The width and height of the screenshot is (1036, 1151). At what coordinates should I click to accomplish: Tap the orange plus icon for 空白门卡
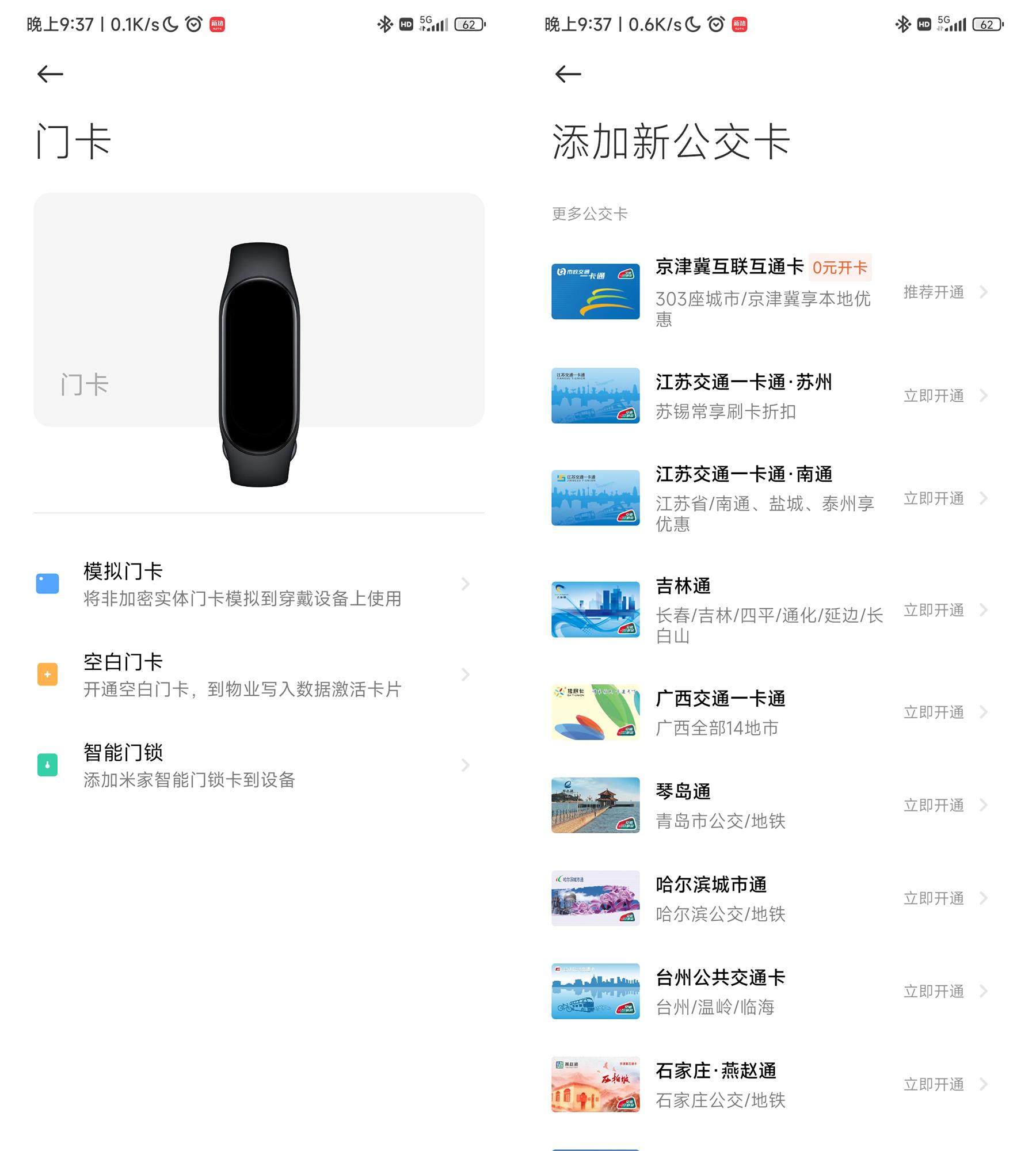click(x=47, y=674)
